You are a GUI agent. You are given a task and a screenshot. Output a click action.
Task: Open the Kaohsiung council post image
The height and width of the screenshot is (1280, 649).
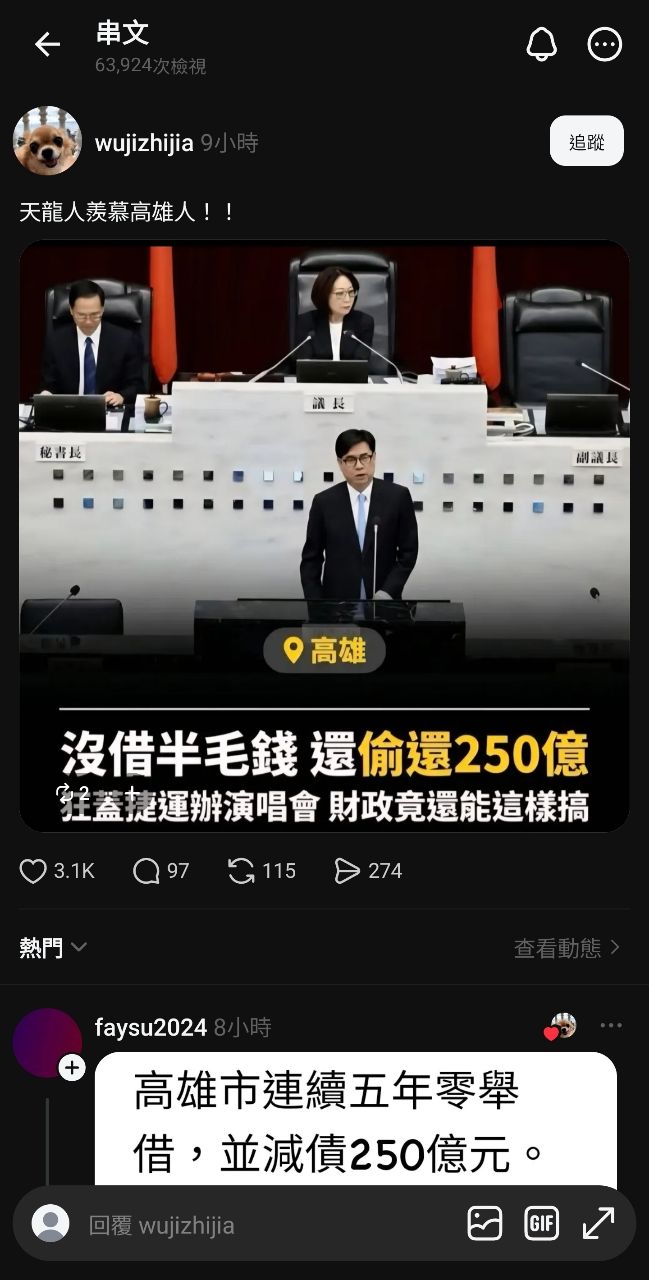[324, 535]
